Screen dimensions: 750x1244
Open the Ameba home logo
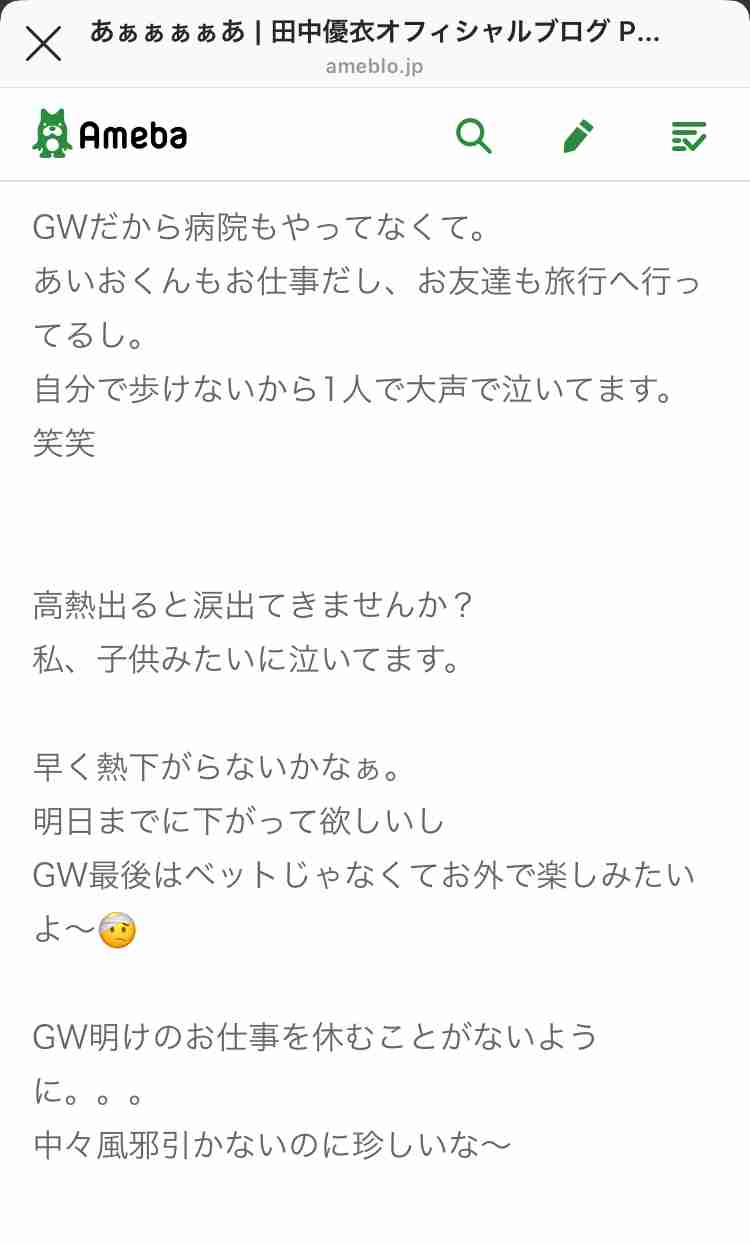tap(110, 134)
